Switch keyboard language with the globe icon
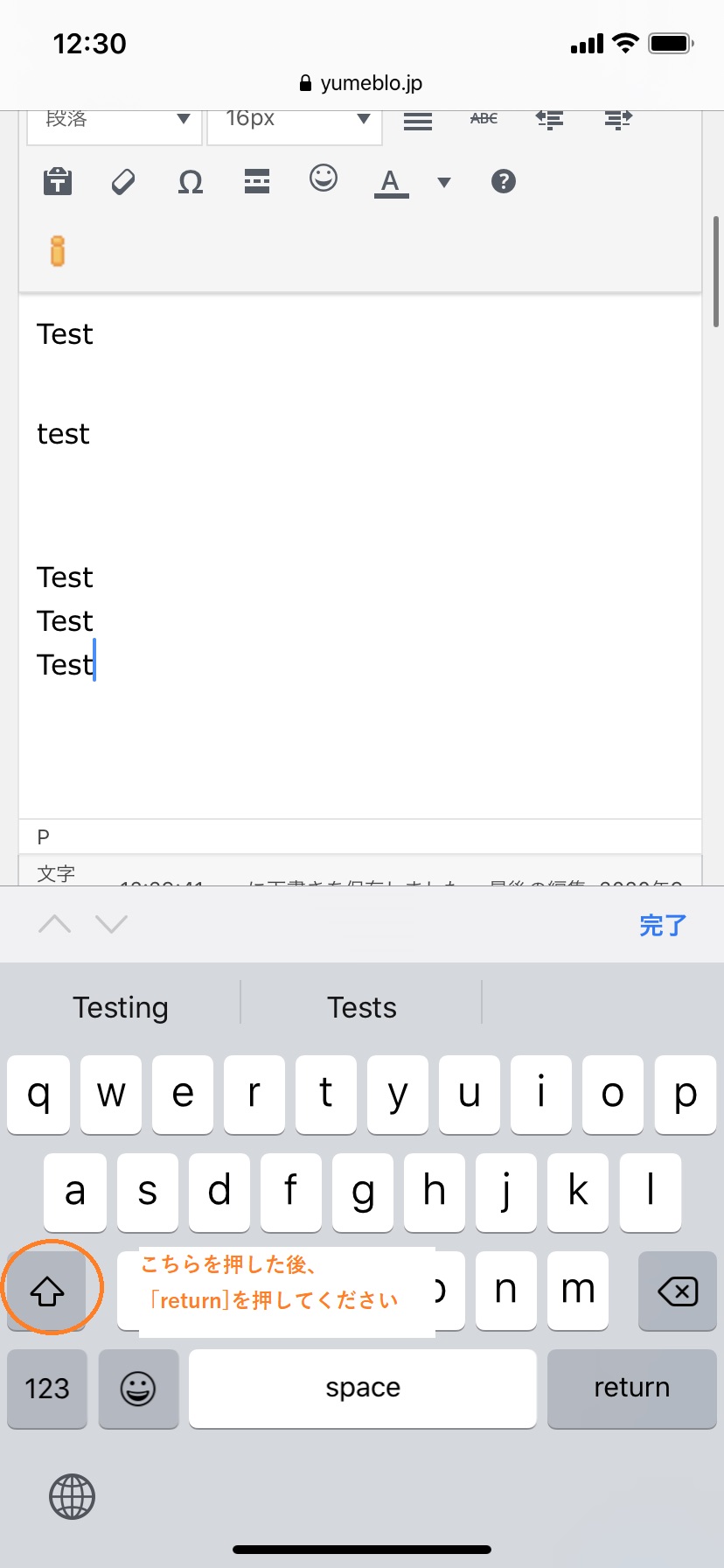 pos(72,1496)
